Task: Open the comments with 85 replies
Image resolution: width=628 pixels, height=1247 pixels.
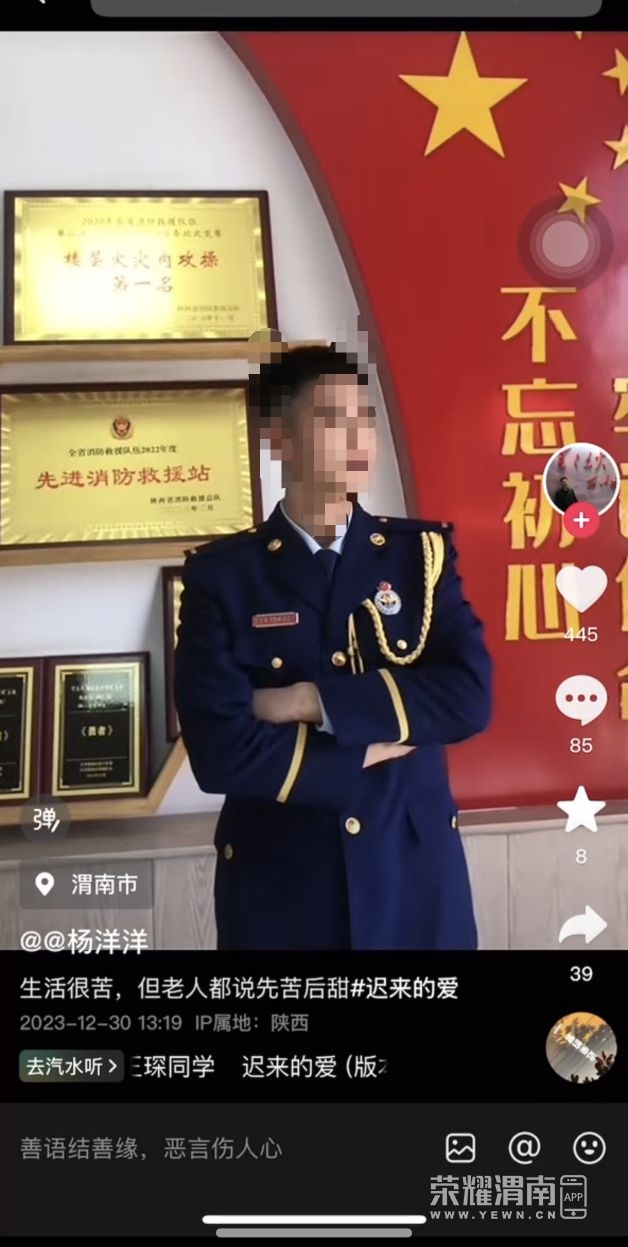Action: 581,701
